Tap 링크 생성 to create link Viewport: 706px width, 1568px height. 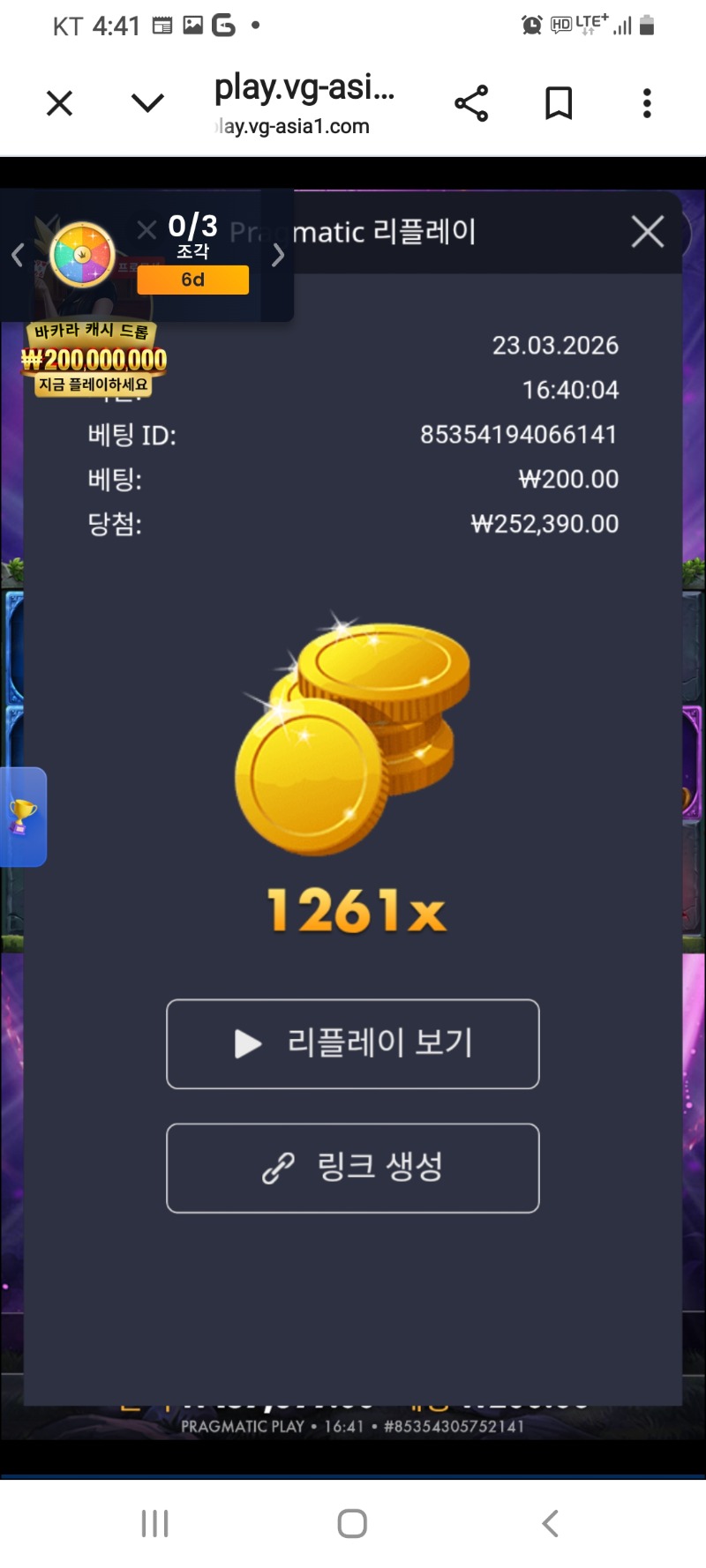pyautogui.click(x=353, y=1168)
